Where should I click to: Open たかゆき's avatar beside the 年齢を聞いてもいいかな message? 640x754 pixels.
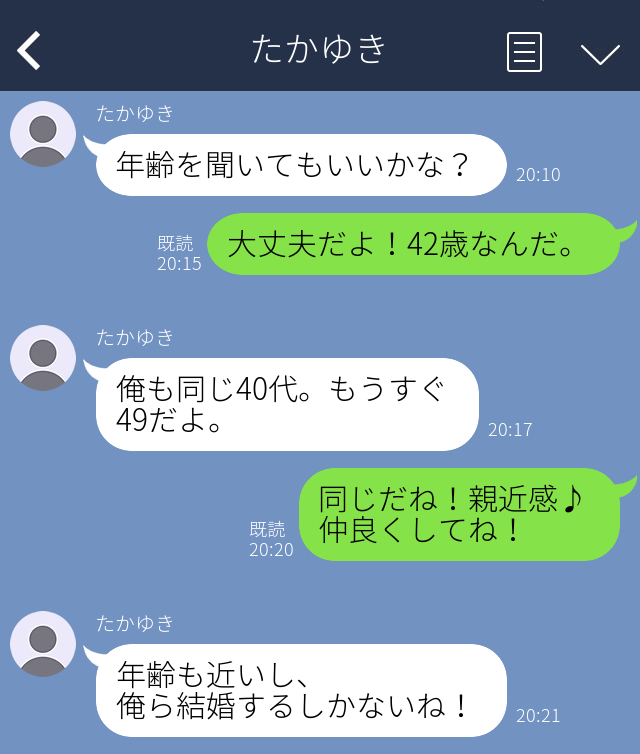pos(43,134)
